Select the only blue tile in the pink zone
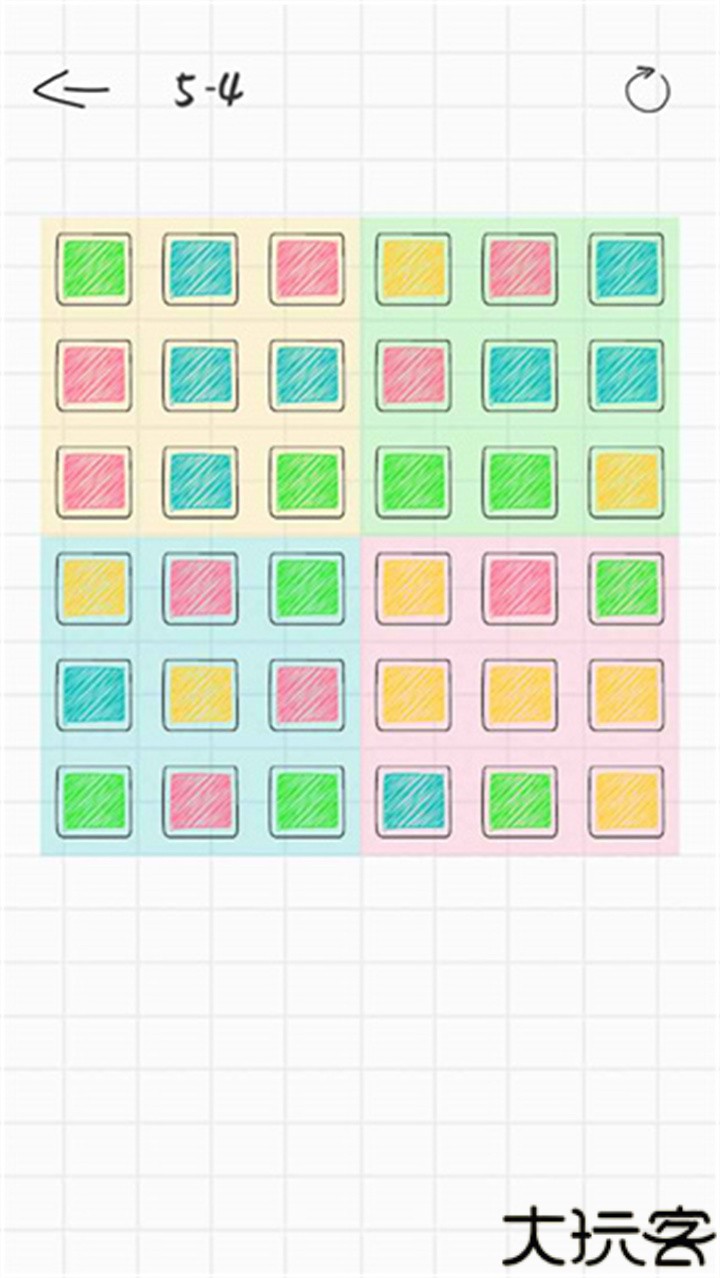720x1278 pixels. tap(413, 801)
